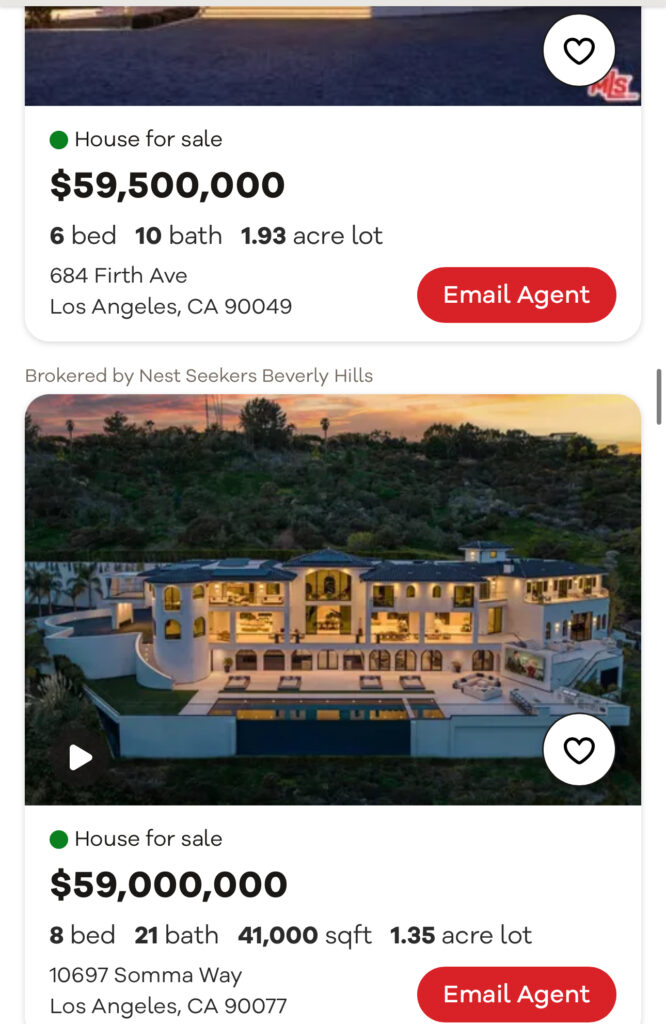This screenshot has height=1024, width=666.
Task: Email agent for 684 Firth Ave
Action: point(516,295)
